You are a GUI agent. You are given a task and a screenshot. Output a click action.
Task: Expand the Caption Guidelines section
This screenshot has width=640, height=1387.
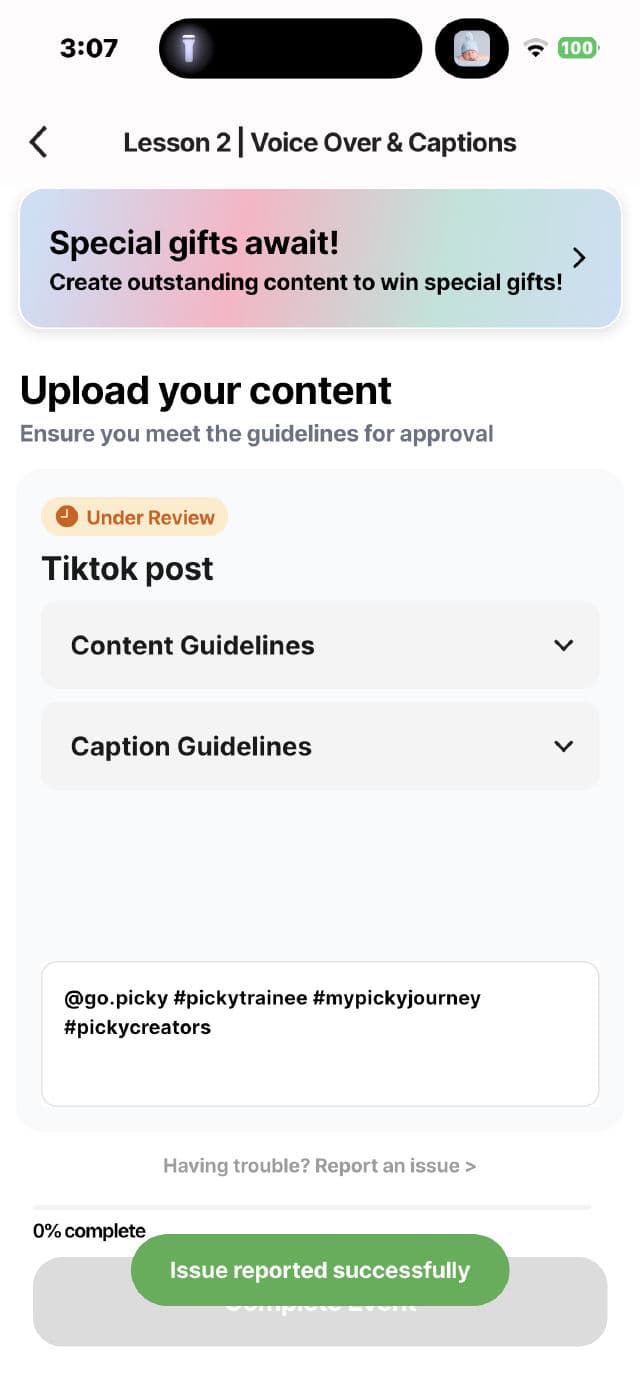[320, 746]
